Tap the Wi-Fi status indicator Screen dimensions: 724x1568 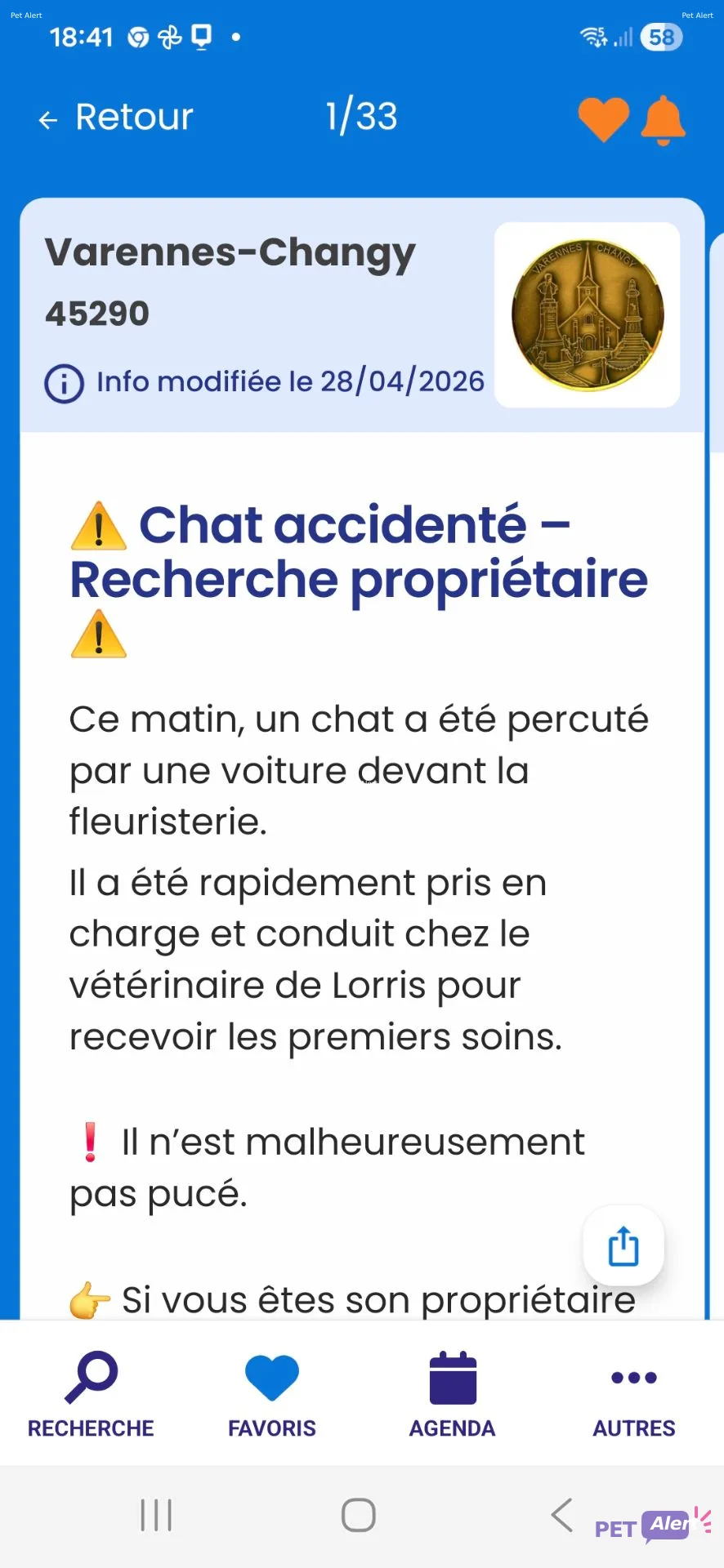click(591, 36)
